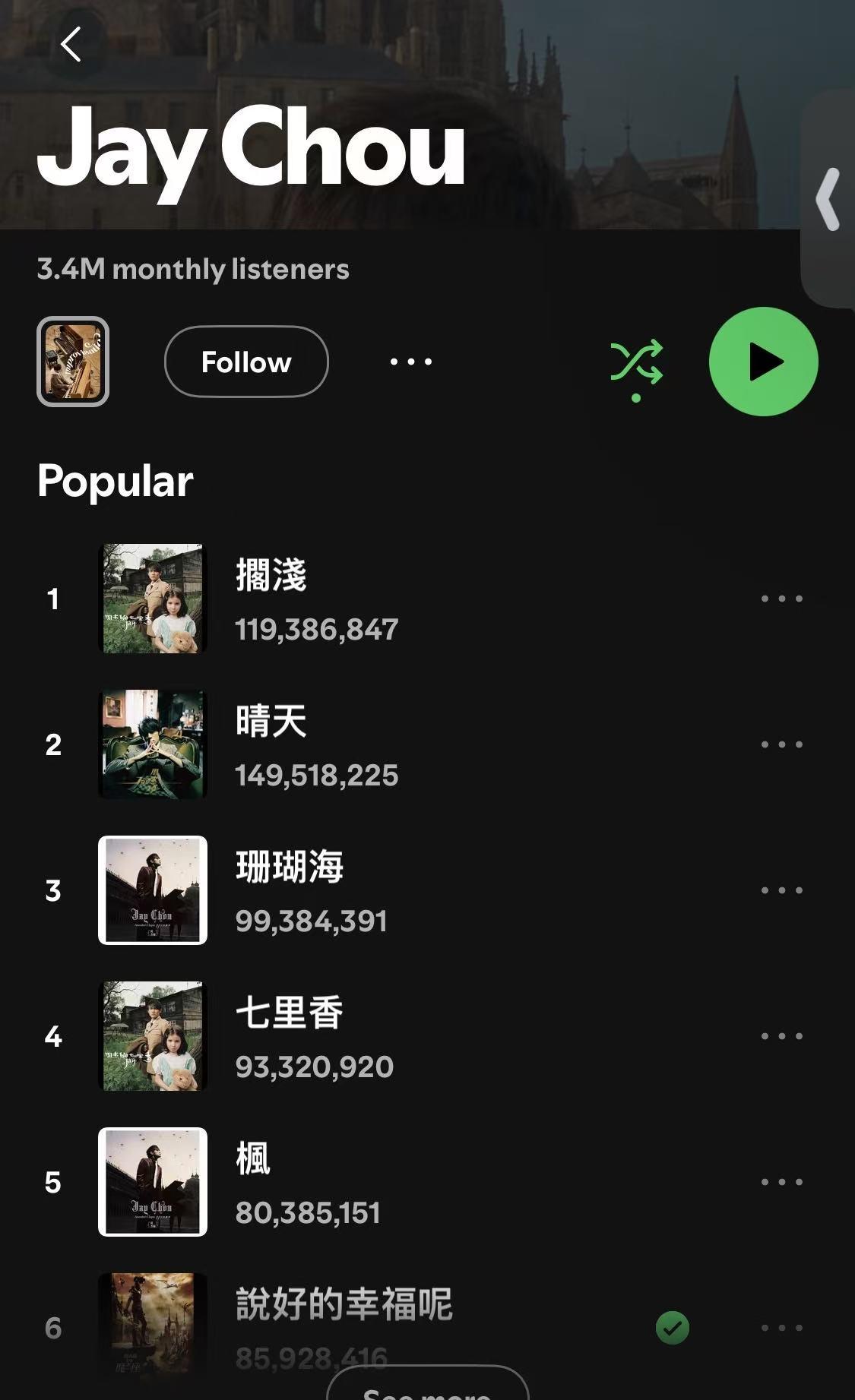This screenshot has width=855, height=1400.
Task: Open the album thumbnail beside Follow
Action: click(x=73, y=362)
